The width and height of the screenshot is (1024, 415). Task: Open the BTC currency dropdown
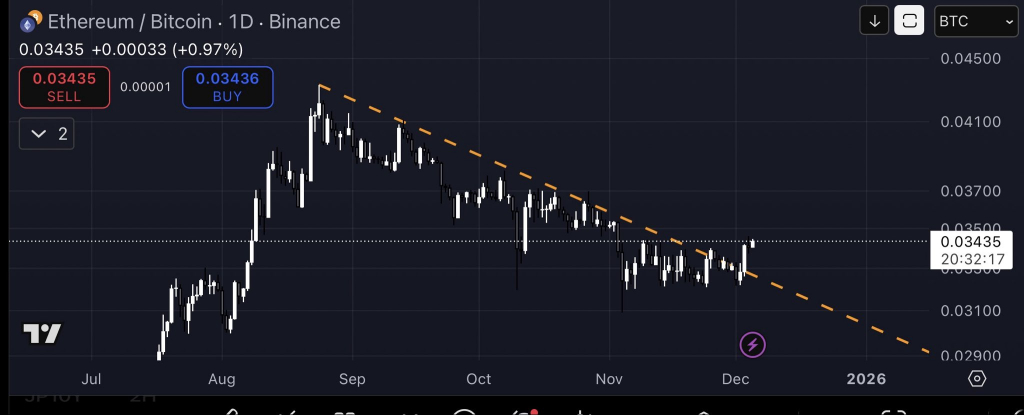coord(975,20)
